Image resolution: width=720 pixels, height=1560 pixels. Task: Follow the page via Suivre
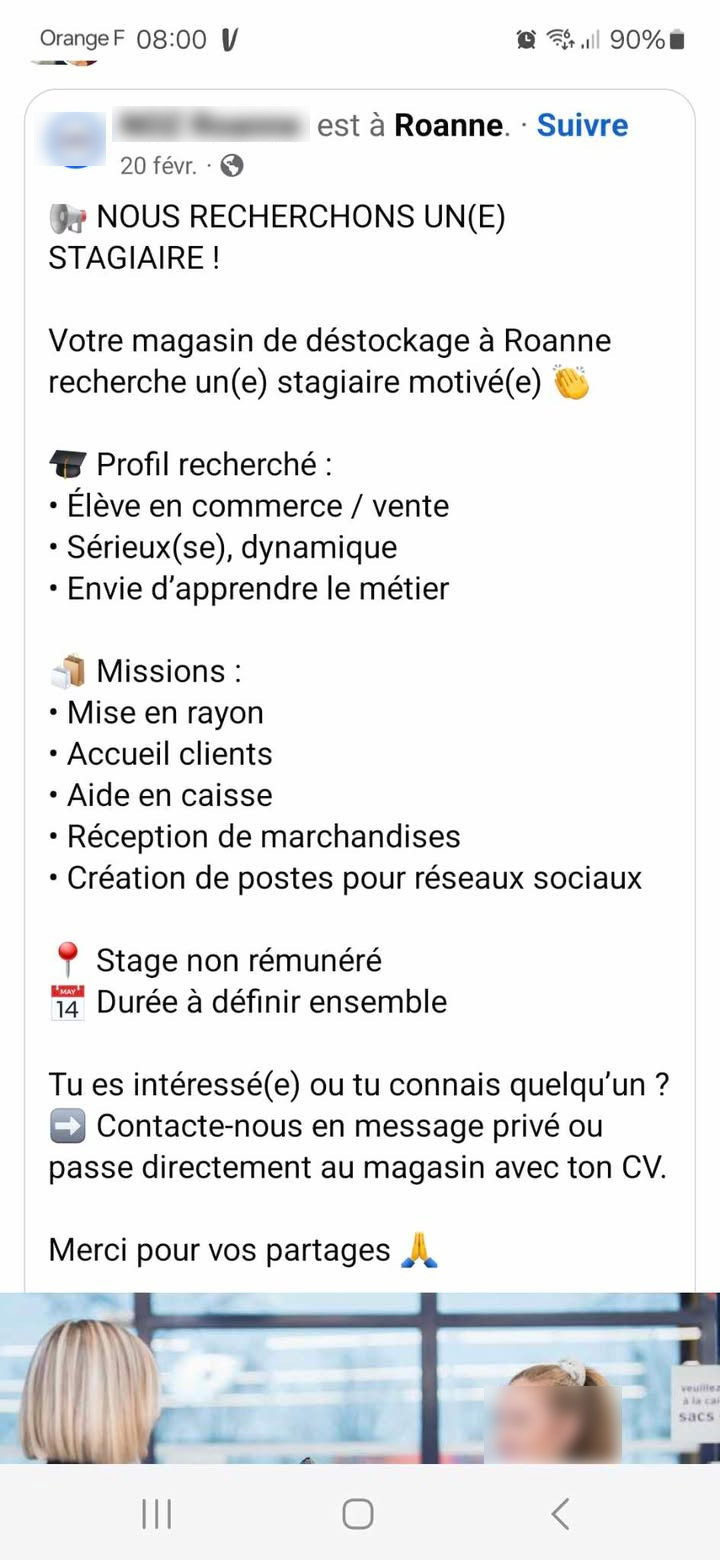coord(582,125)
